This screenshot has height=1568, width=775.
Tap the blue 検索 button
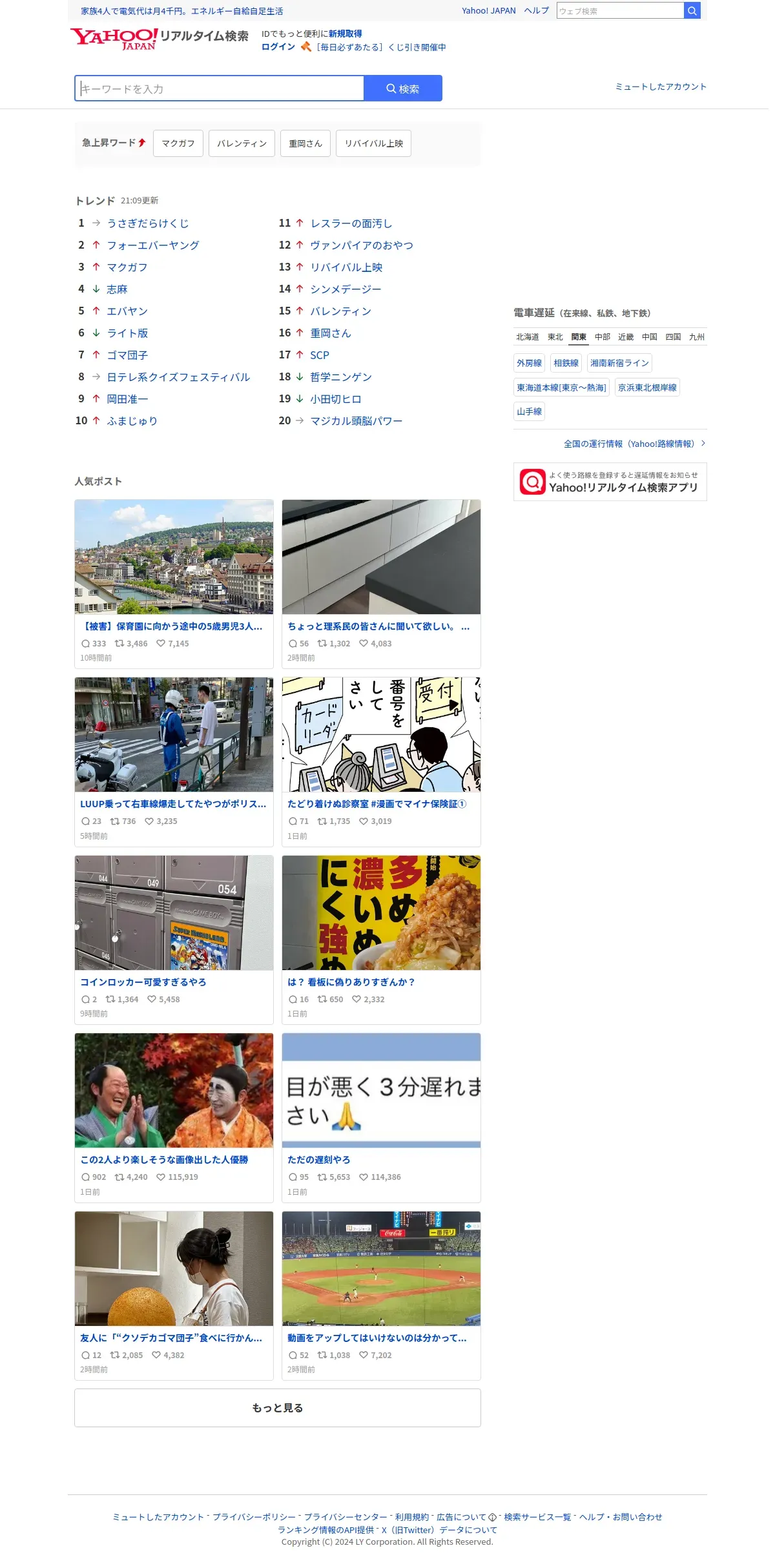tap(403, 88)
